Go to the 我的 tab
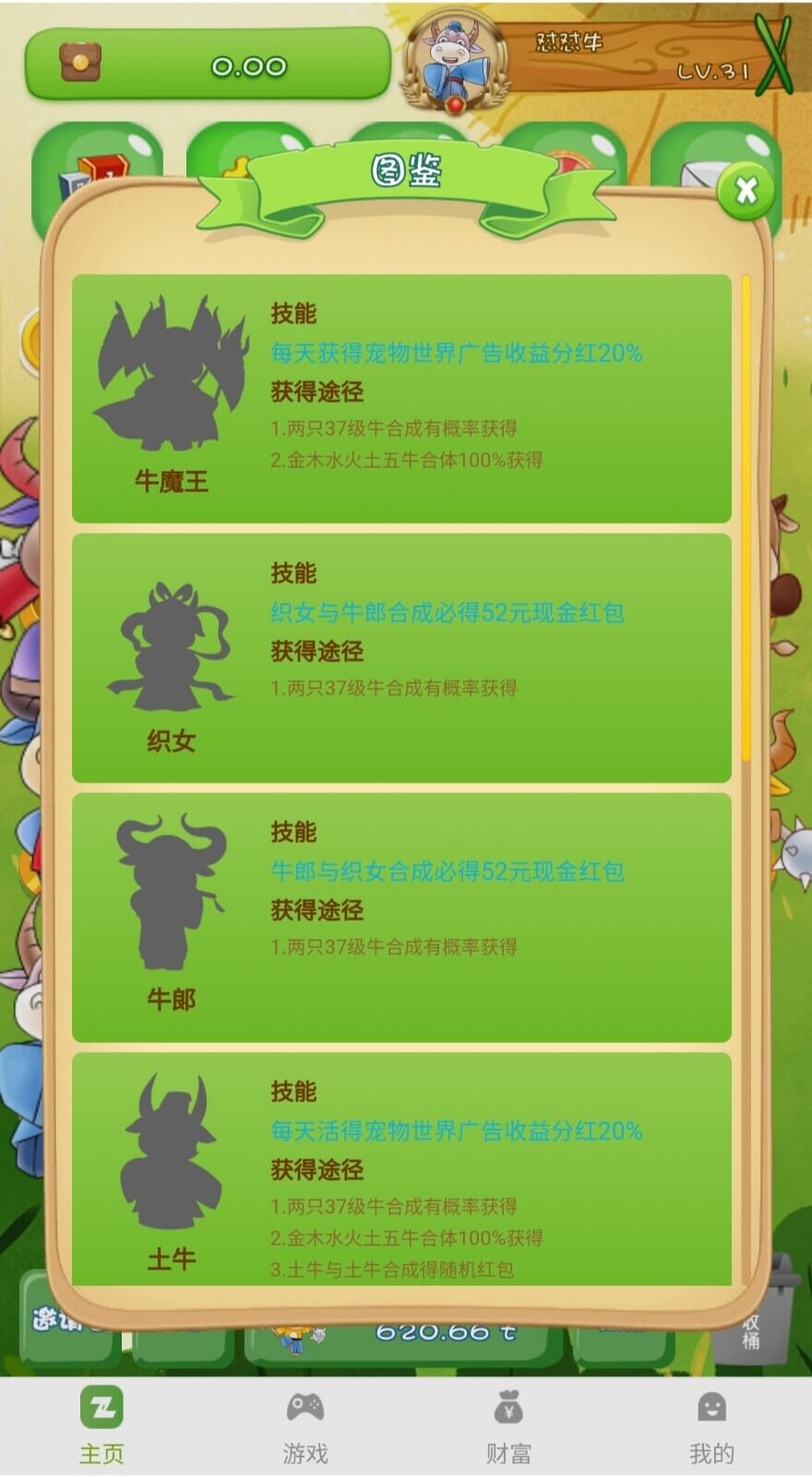Screen dimensions: 812x1477 pyautogui.click(x=710, y=1426)
